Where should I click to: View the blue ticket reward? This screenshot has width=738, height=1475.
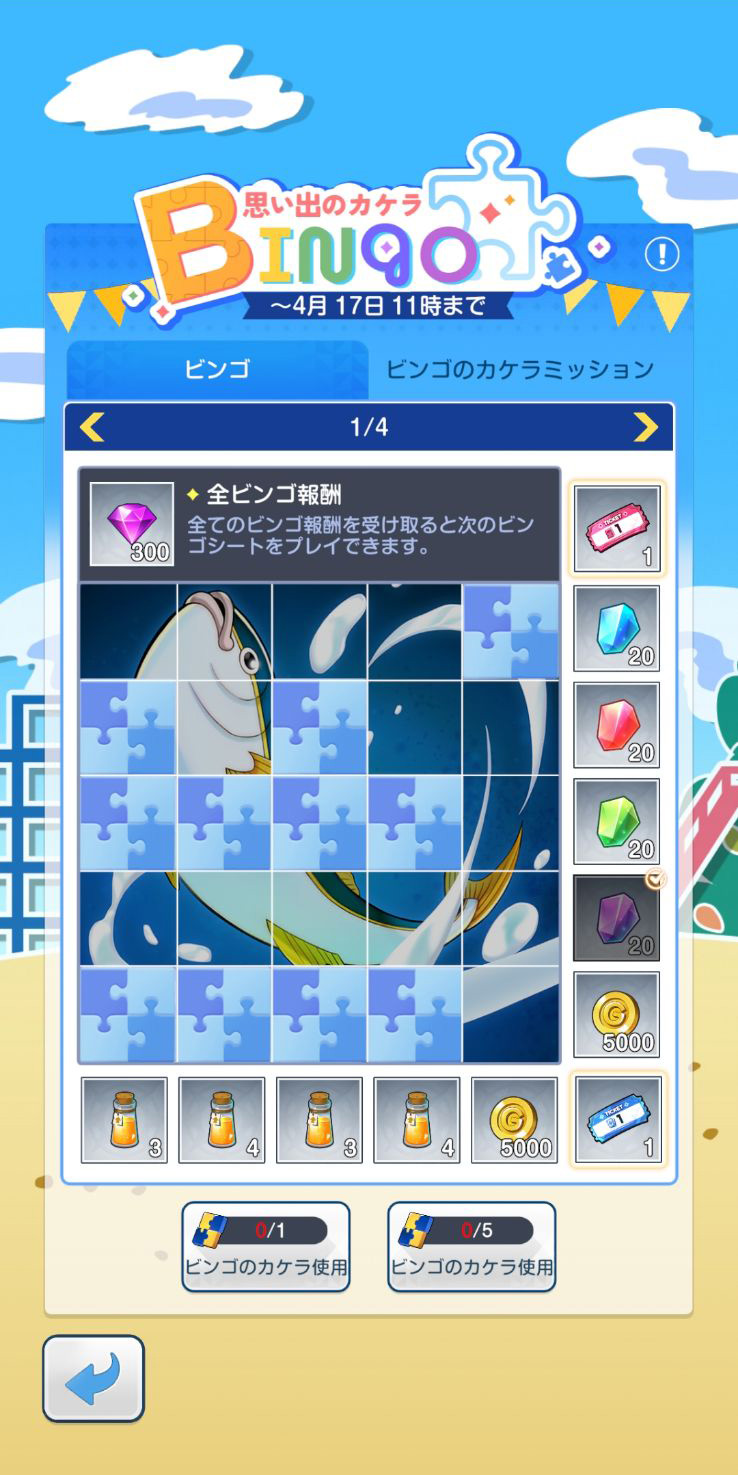617,1119
